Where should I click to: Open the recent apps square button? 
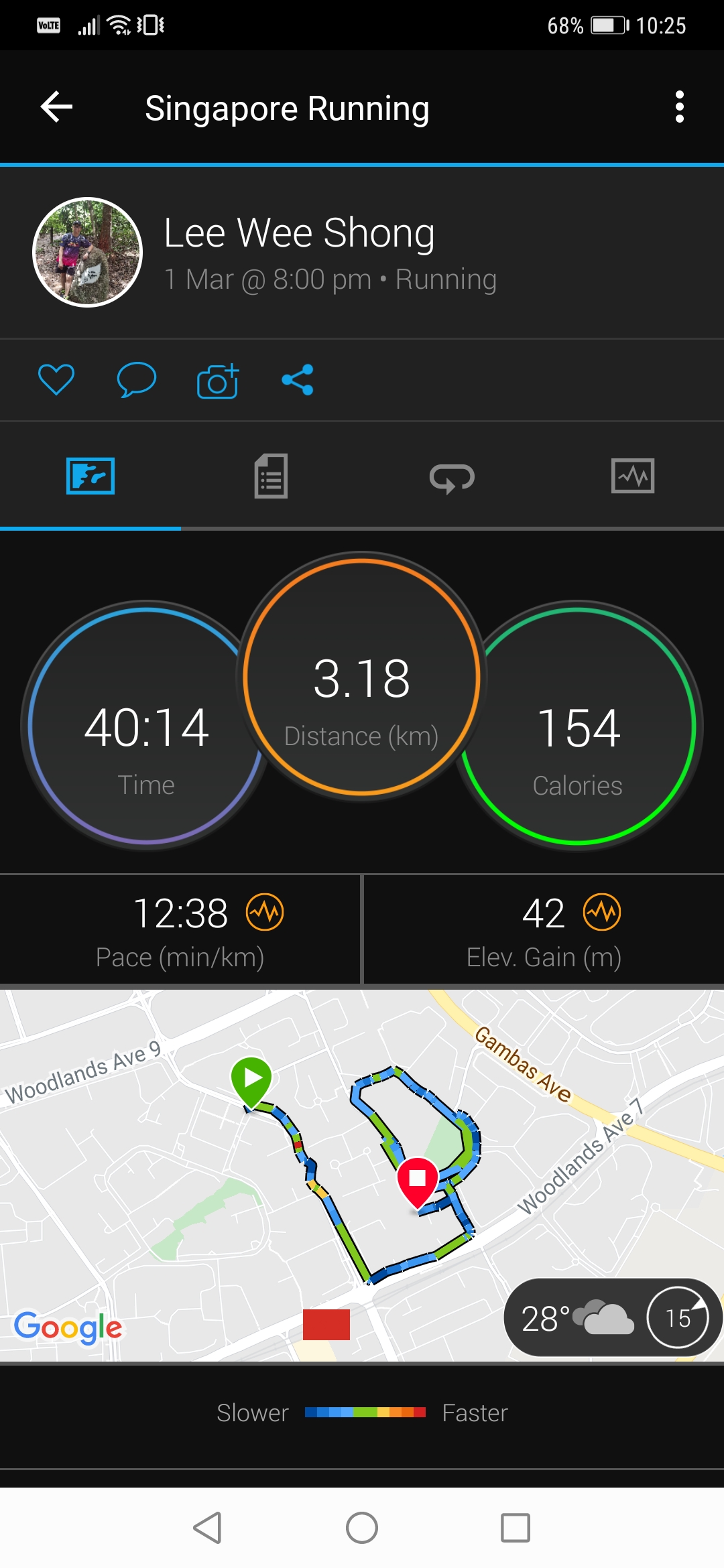(x=516, y=1528)
